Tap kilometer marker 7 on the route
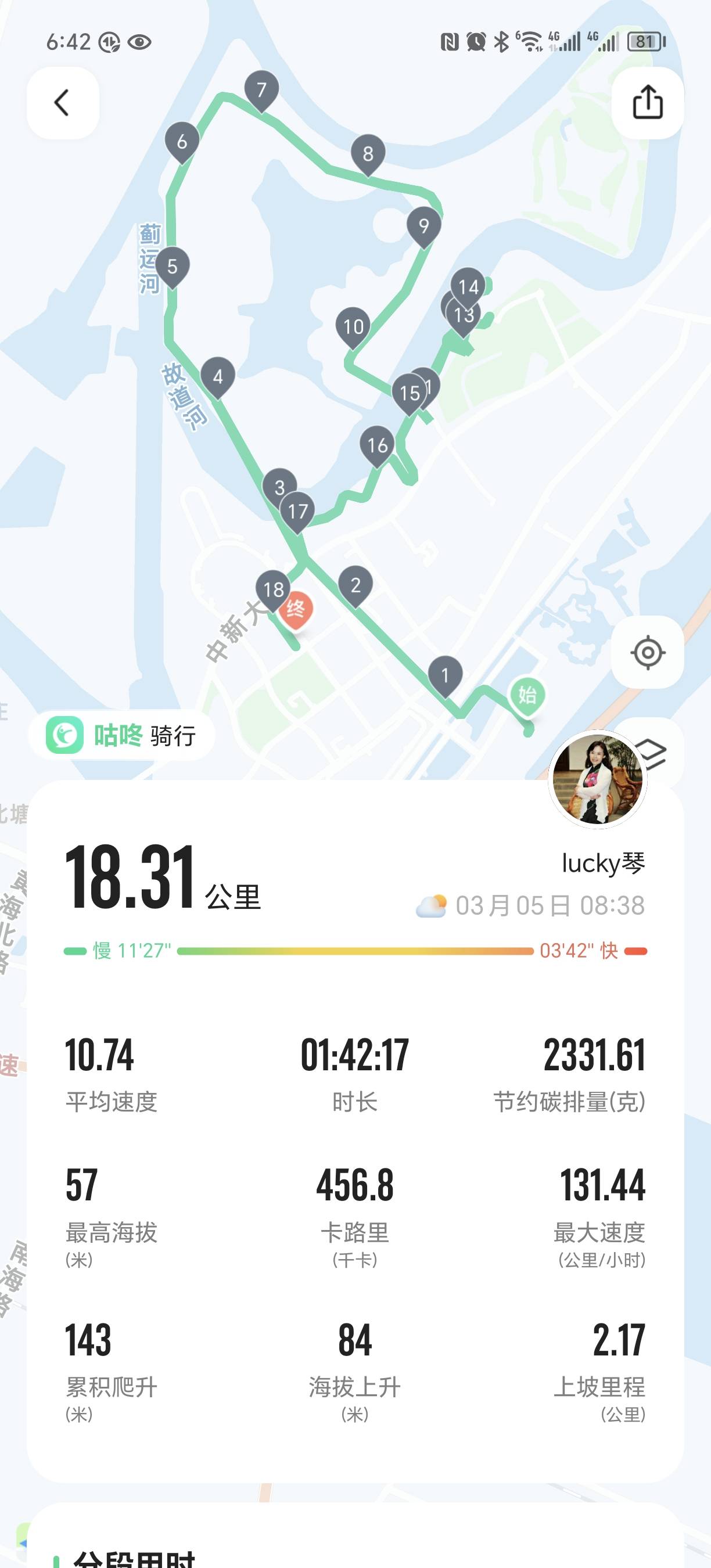 261,89
